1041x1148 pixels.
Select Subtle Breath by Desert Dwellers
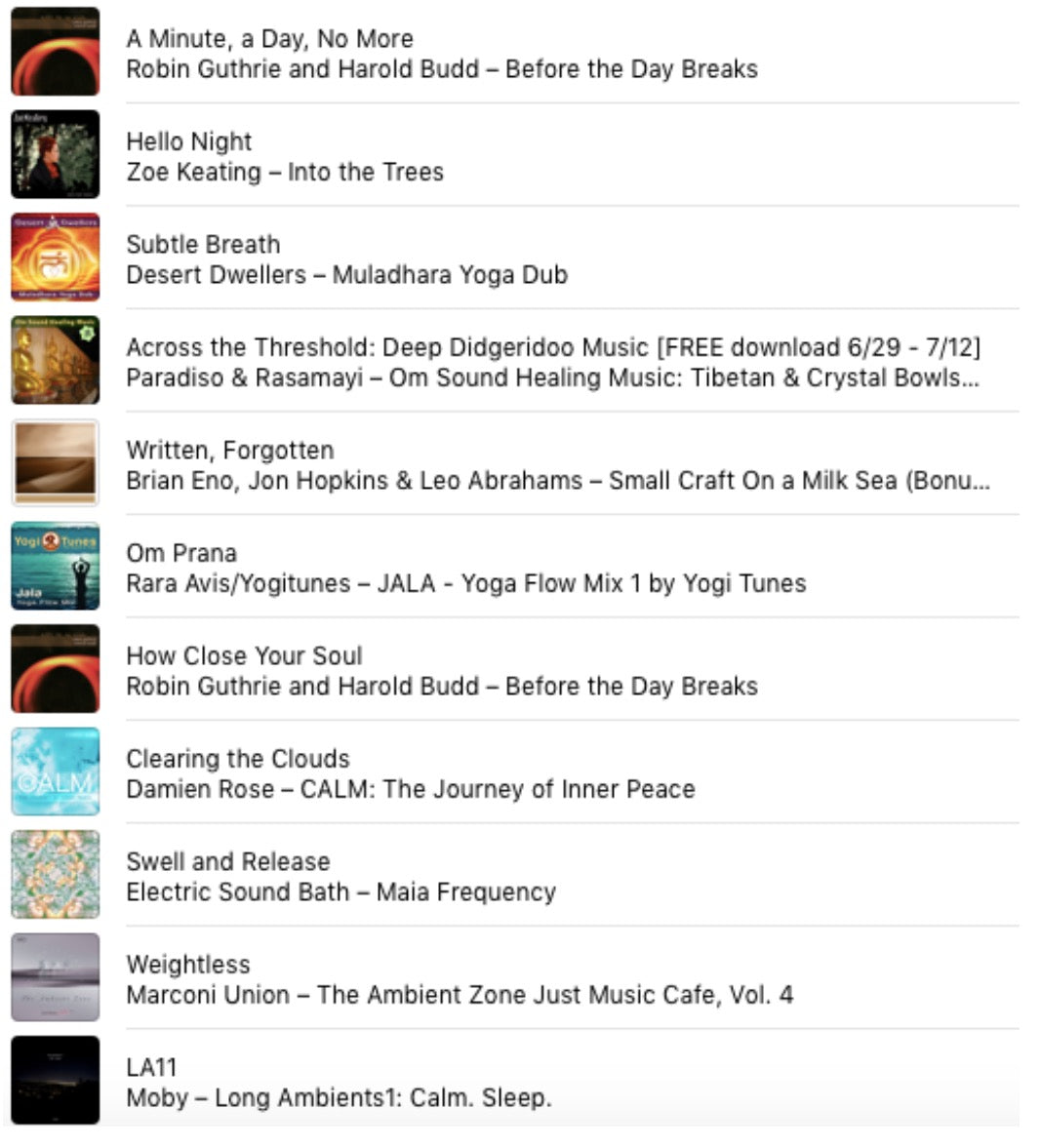203,245
